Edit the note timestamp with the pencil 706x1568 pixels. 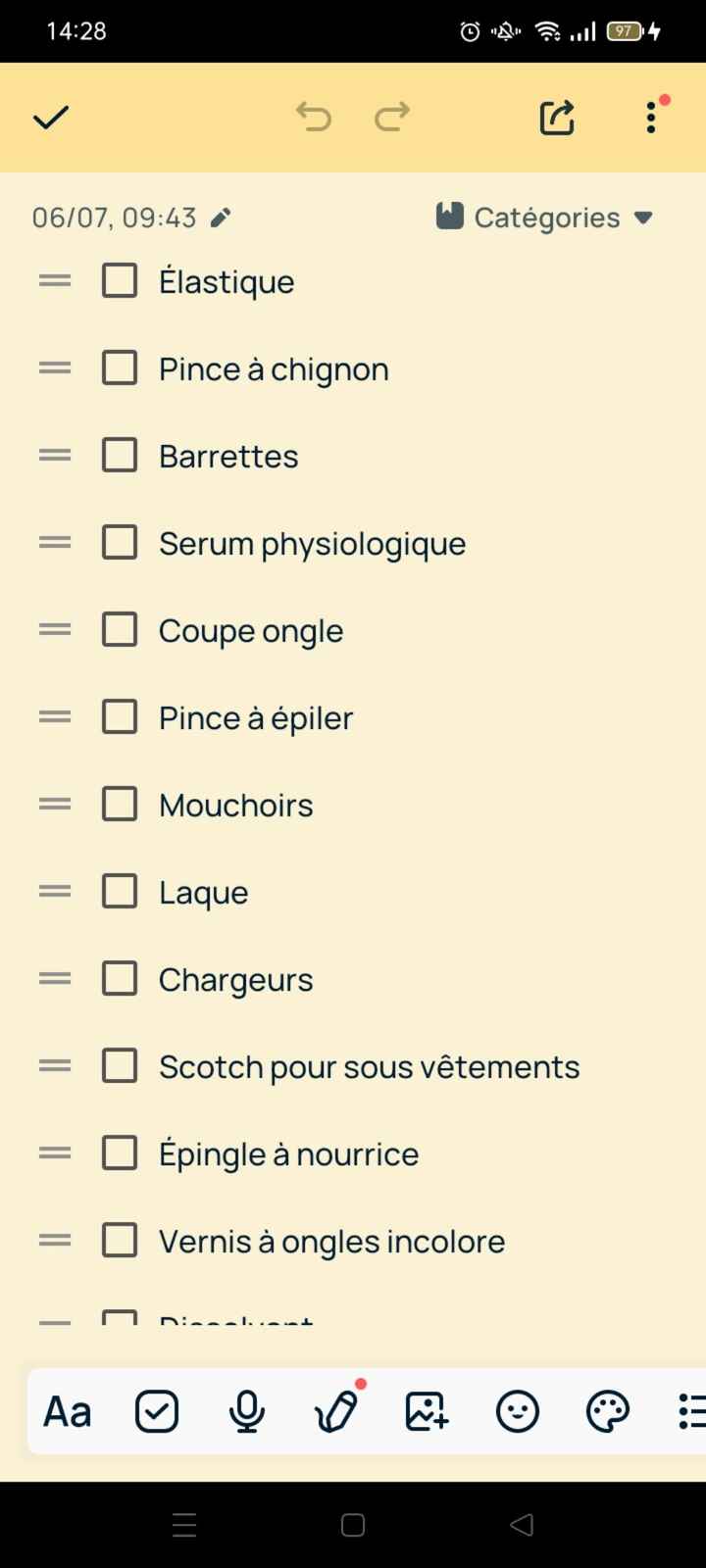[x=221, y=218]
